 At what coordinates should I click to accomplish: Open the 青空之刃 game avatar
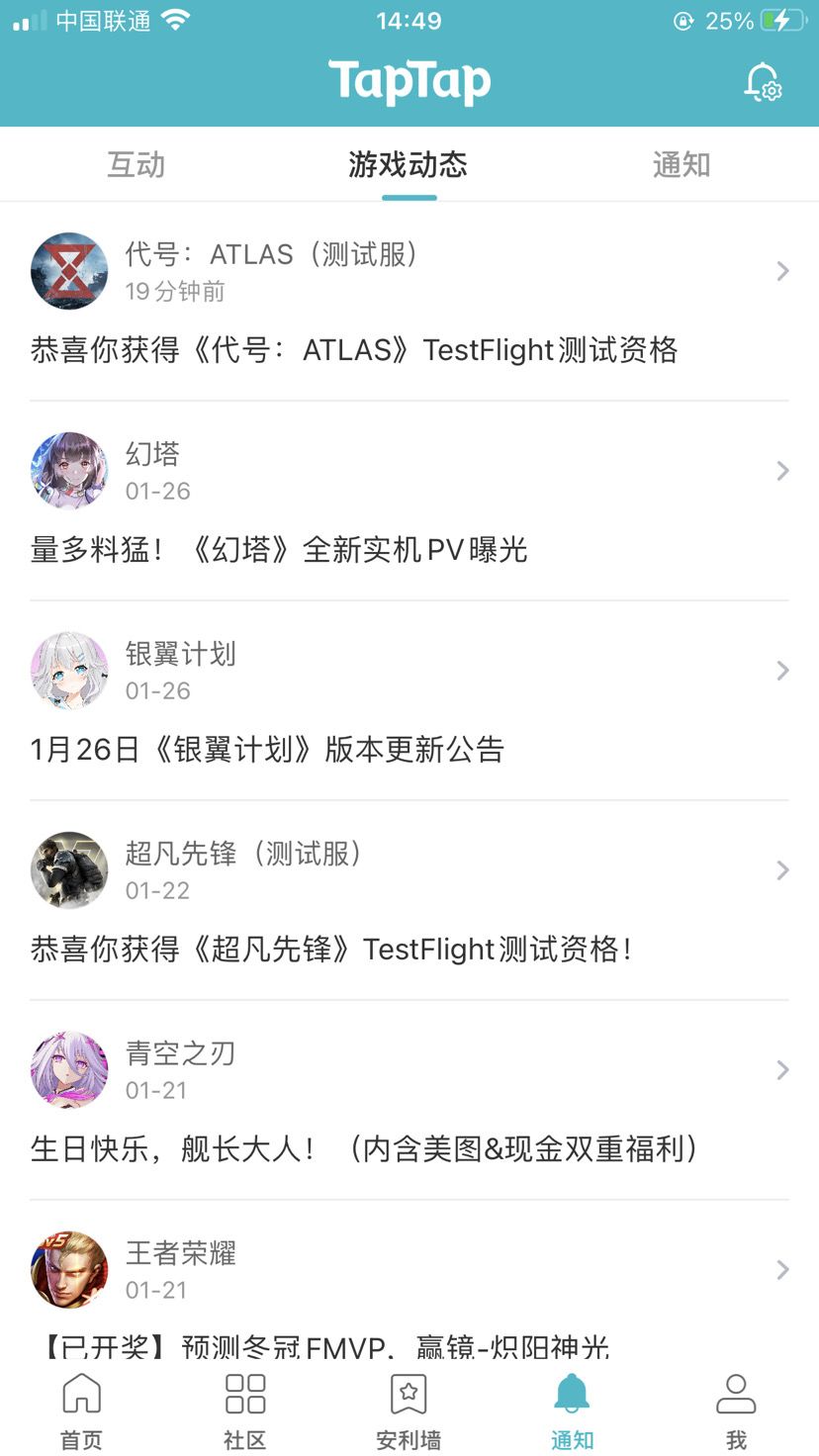pos(68,1069)
